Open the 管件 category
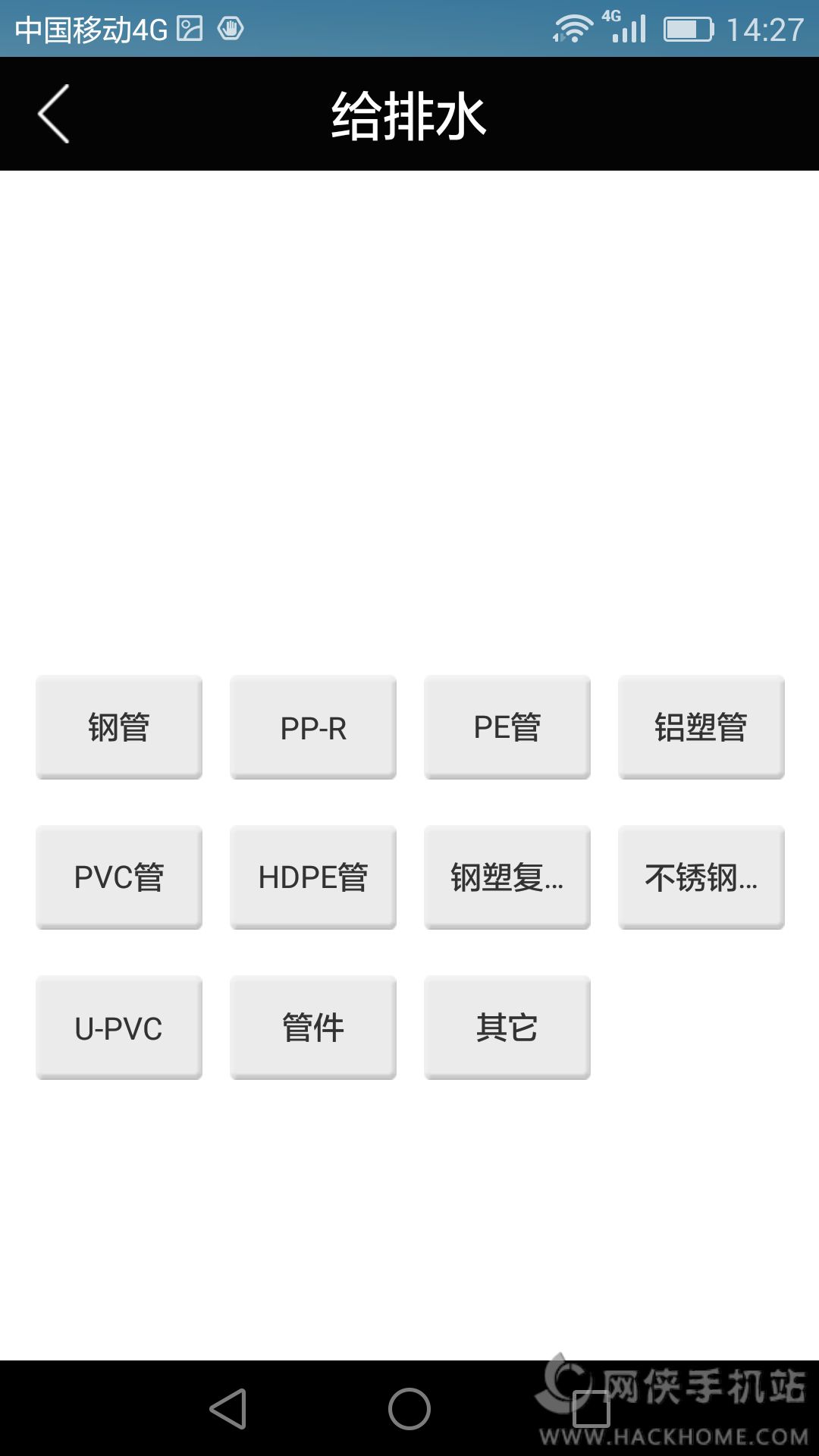The width and height of the screenshot is (819, 1456). click(312, 1027)
